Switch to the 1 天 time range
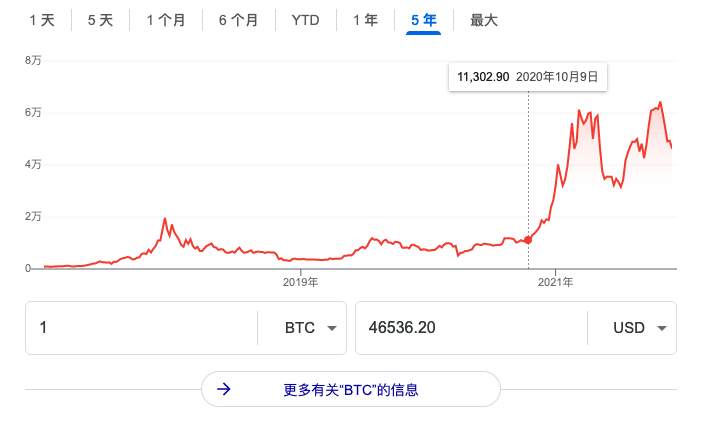 (41, 20)
